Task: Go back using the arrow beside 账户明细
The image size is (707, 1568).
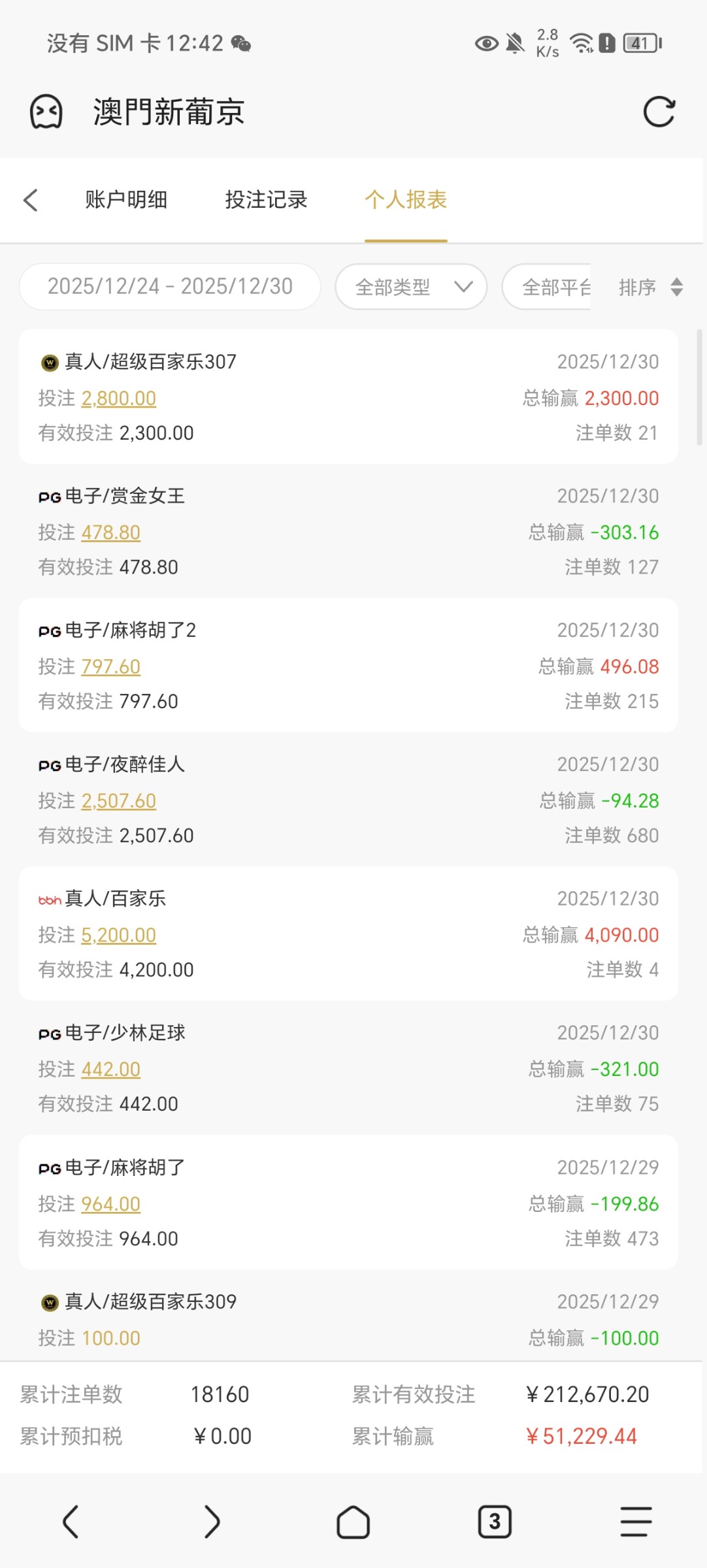Action: point(31,200)
